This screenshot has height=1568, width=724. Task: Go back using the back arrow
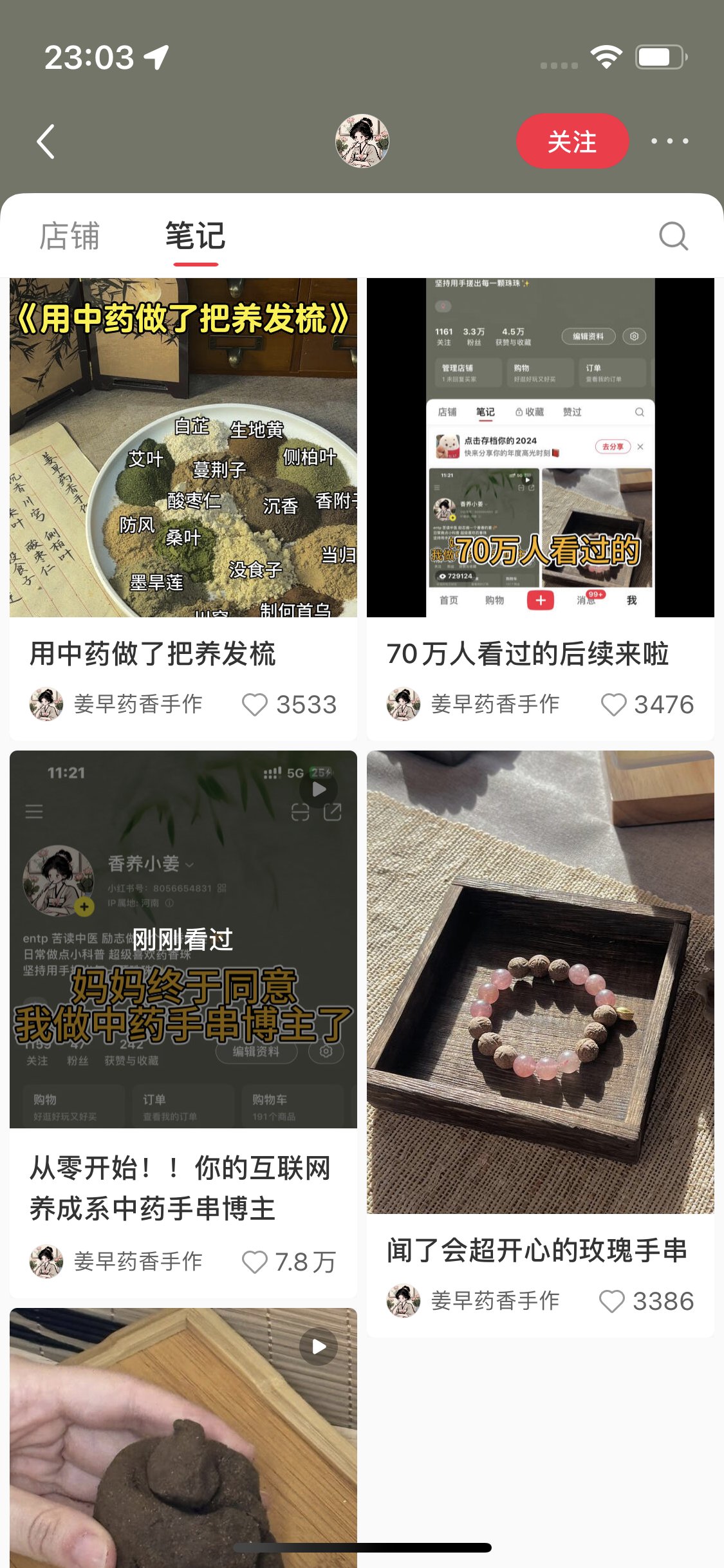point(46,141)
